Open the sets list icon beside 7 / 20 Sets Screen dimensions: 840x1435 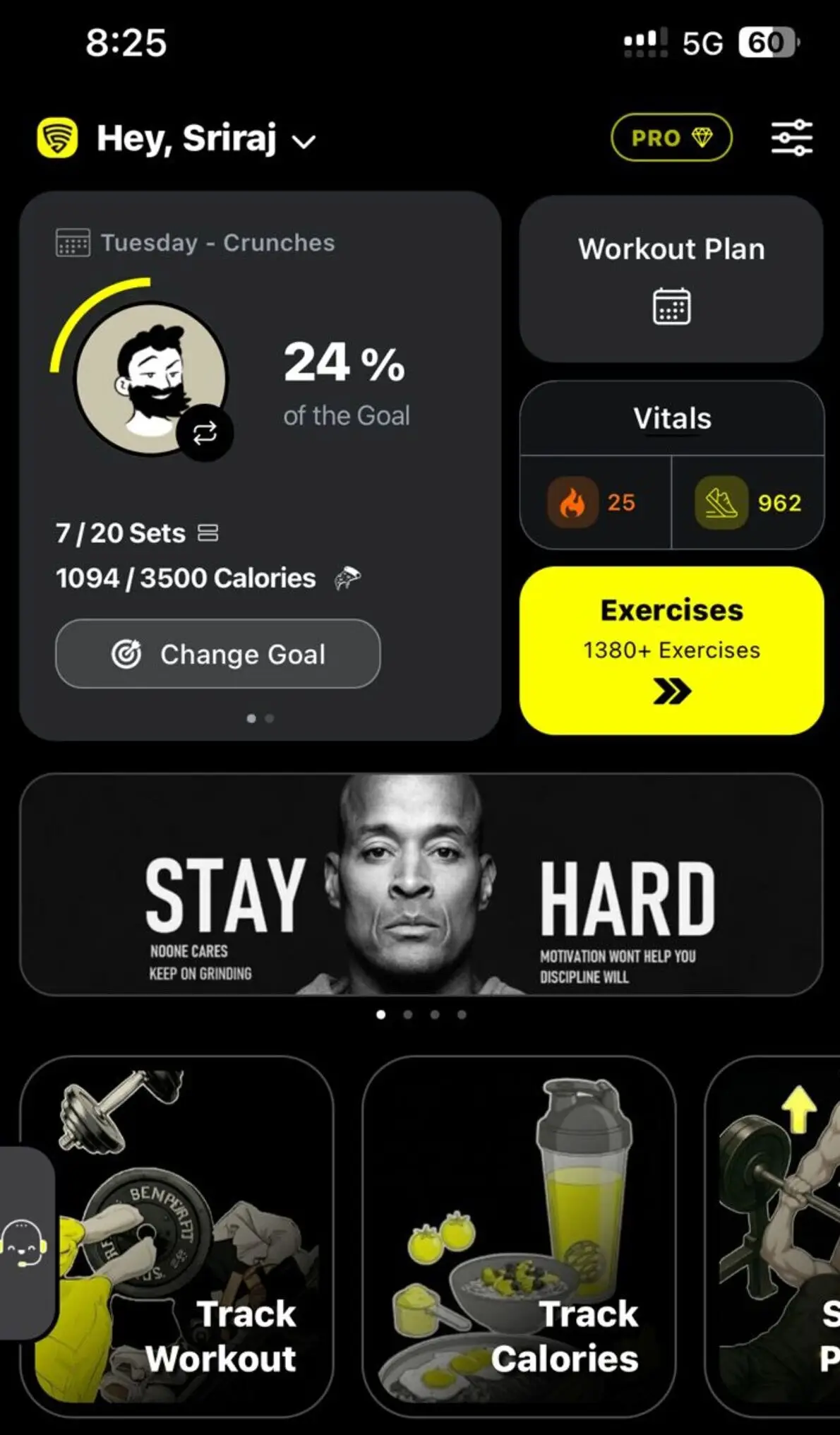pyautogui.click(x=208, y=532)
